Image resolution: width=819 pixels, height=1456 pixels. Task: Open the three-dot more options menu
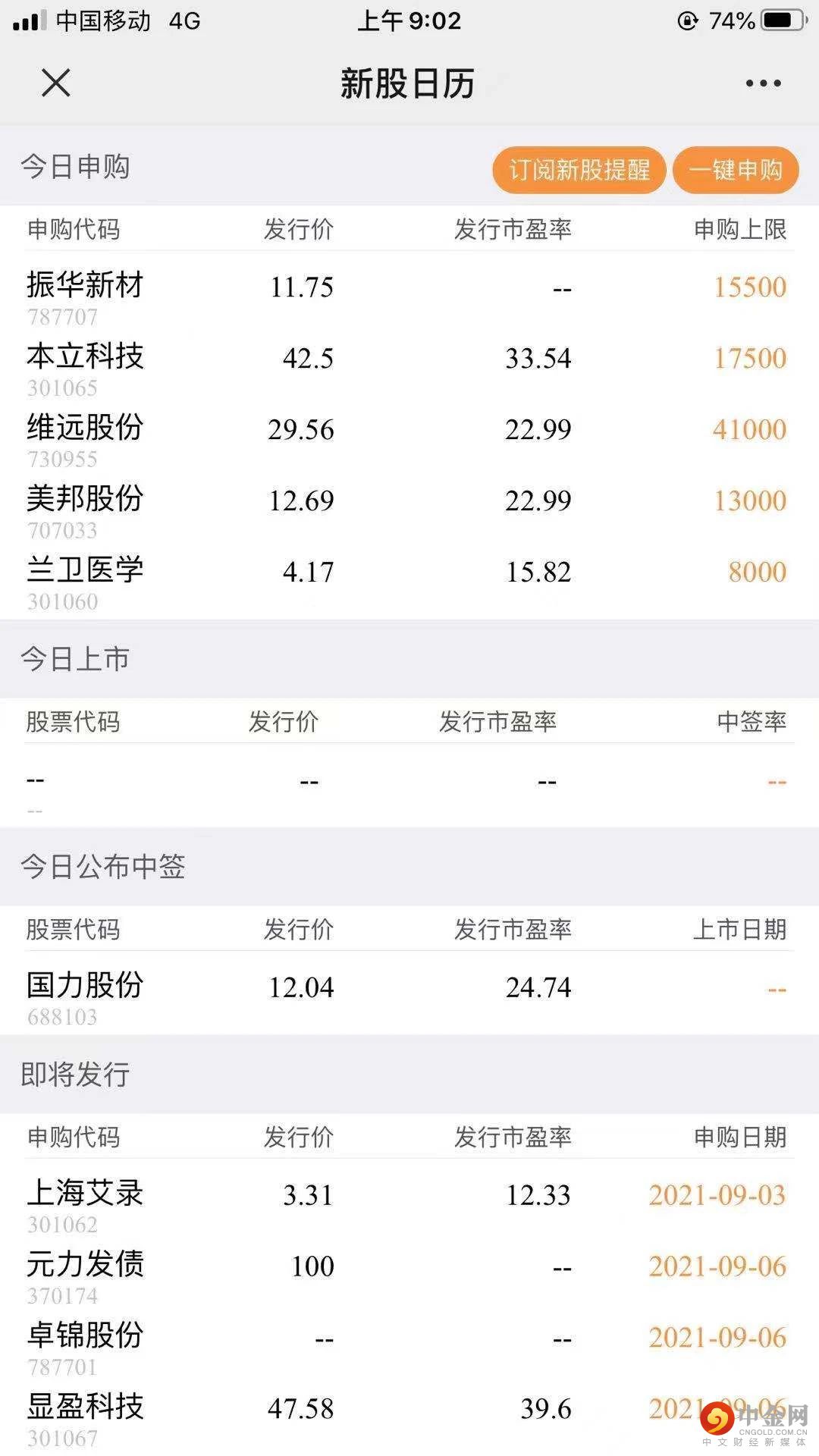click(763, 83)
